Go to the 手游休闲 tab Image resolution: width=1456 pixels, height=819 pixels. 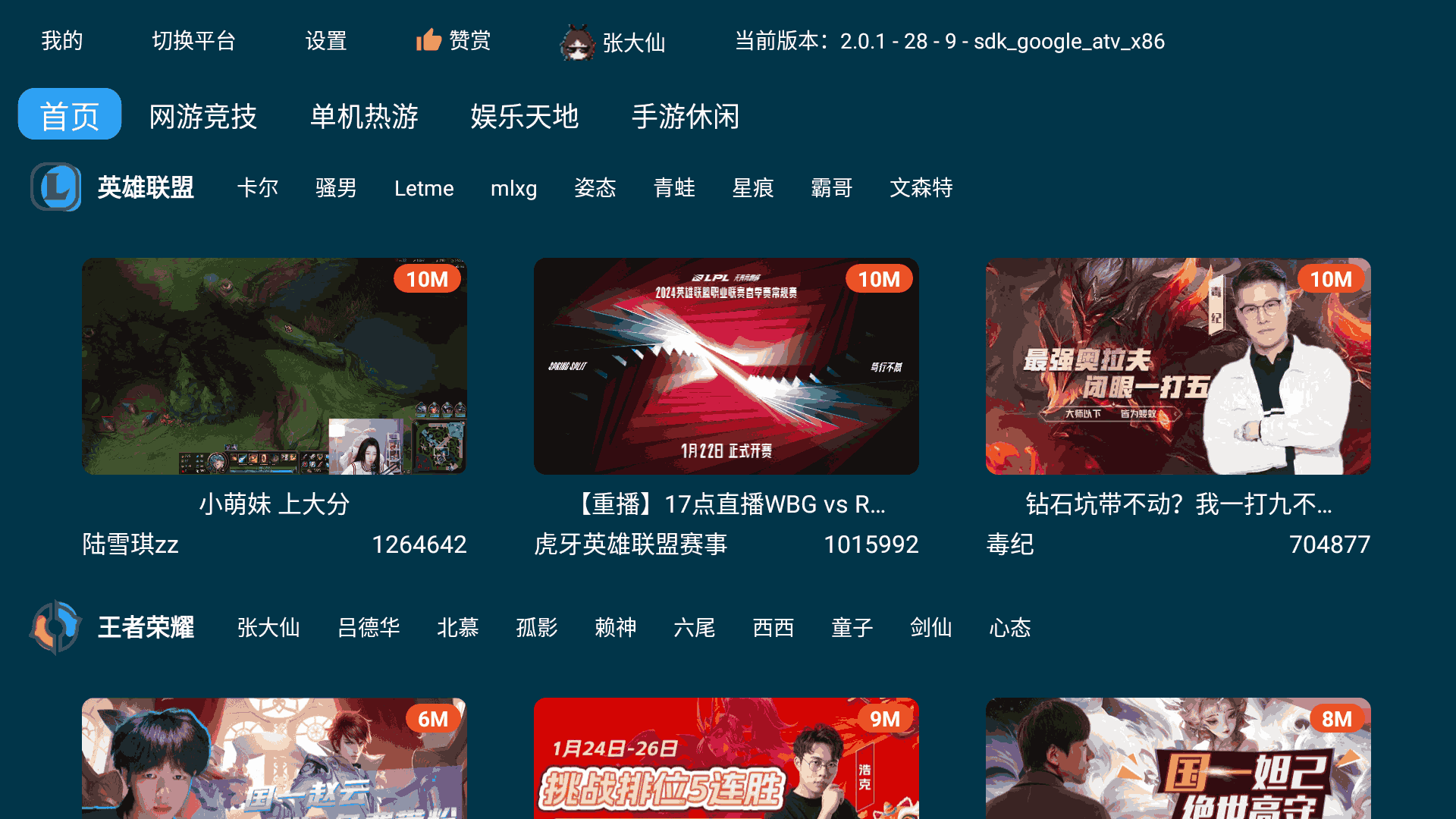pyautogui.click(x=686, y=116)
